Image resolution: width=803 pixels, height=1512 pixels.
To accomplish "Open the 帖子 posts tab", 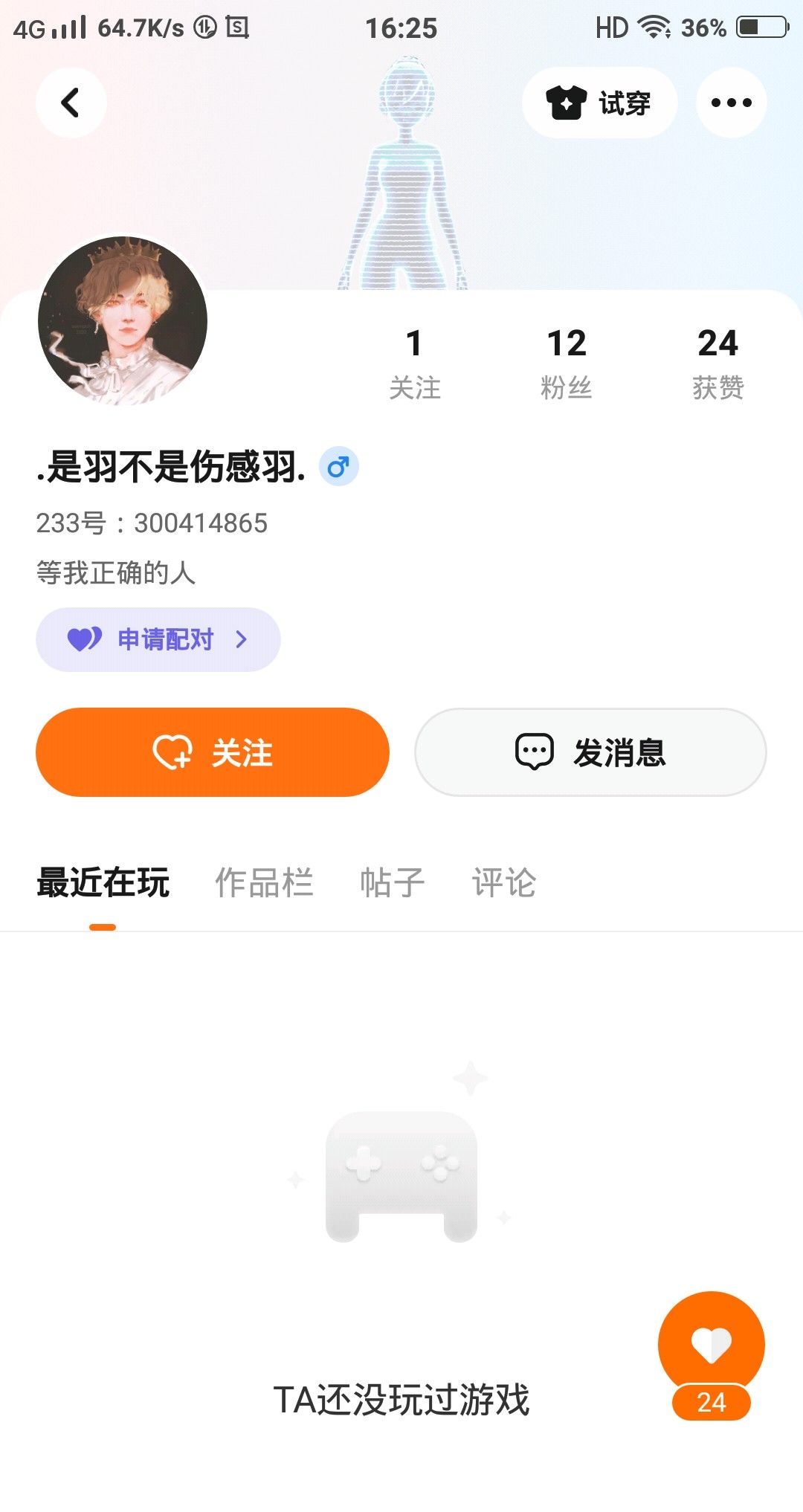I will [392, 883].
